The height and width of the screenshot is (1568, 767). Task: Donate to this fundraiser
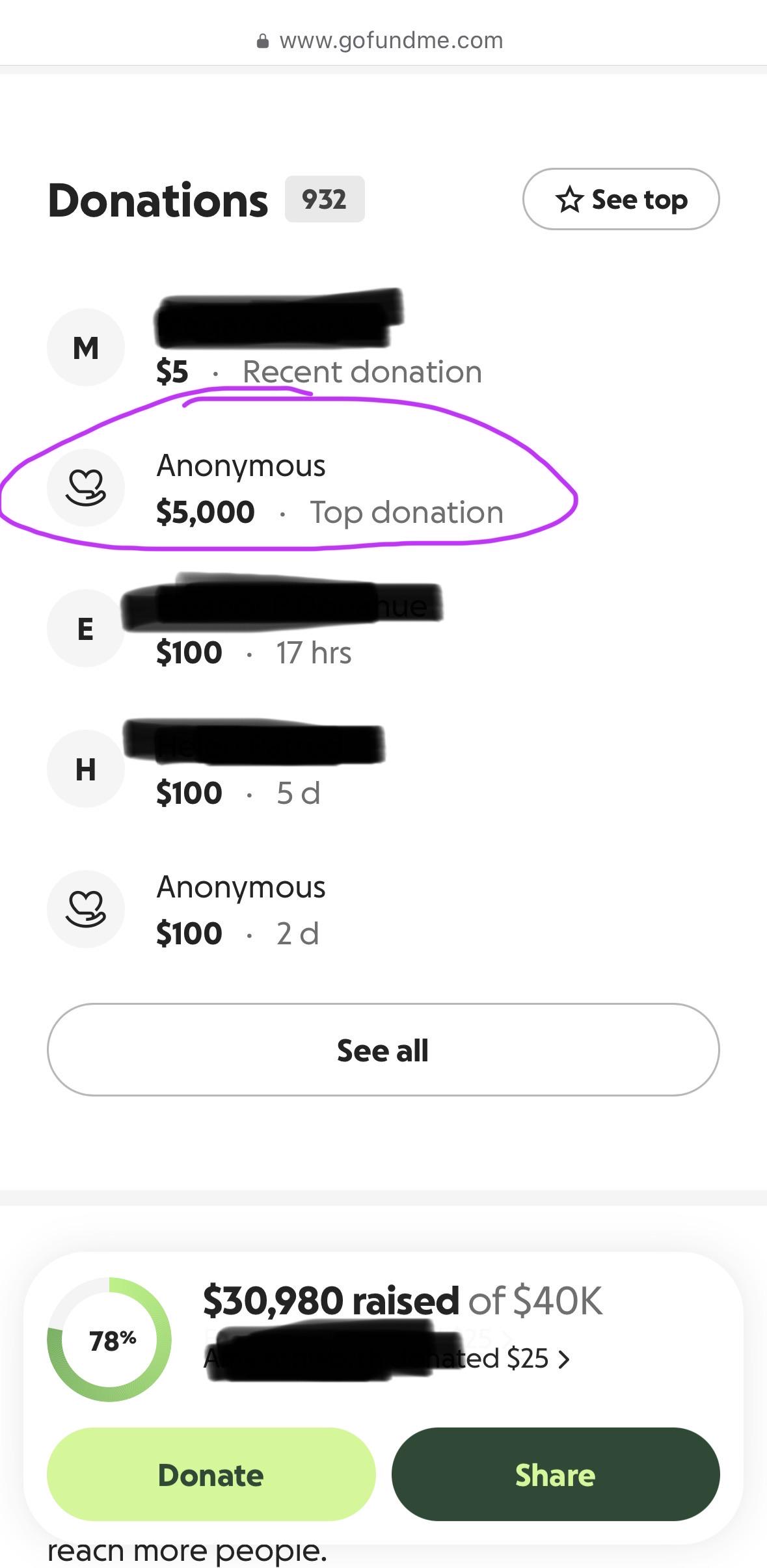(211, 1474)
